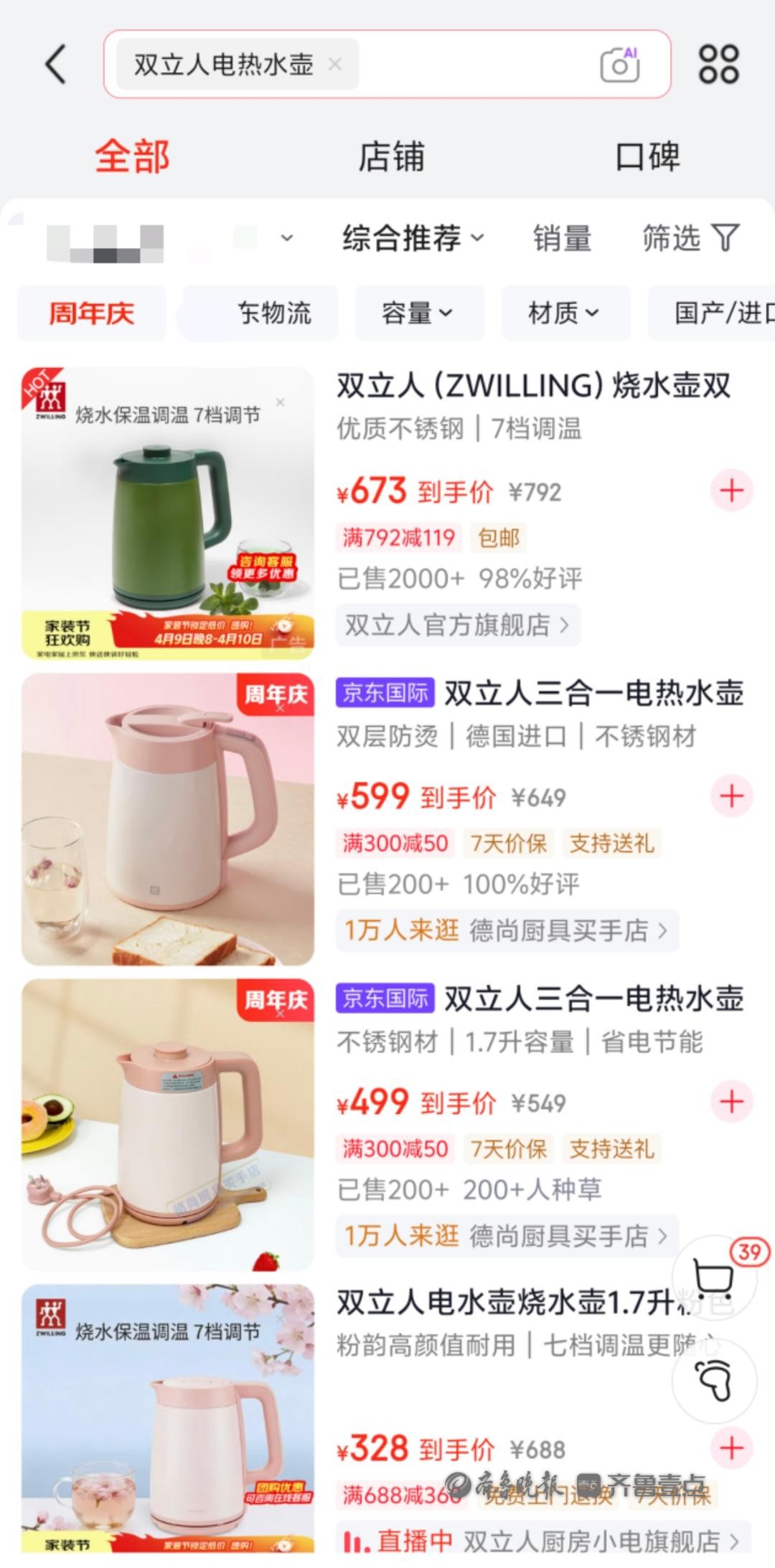Screen dimensions: 775x1568
Task: Visit 双立人官方旗舰店 store
Action: pyautogui.click(x=457, y=625)
